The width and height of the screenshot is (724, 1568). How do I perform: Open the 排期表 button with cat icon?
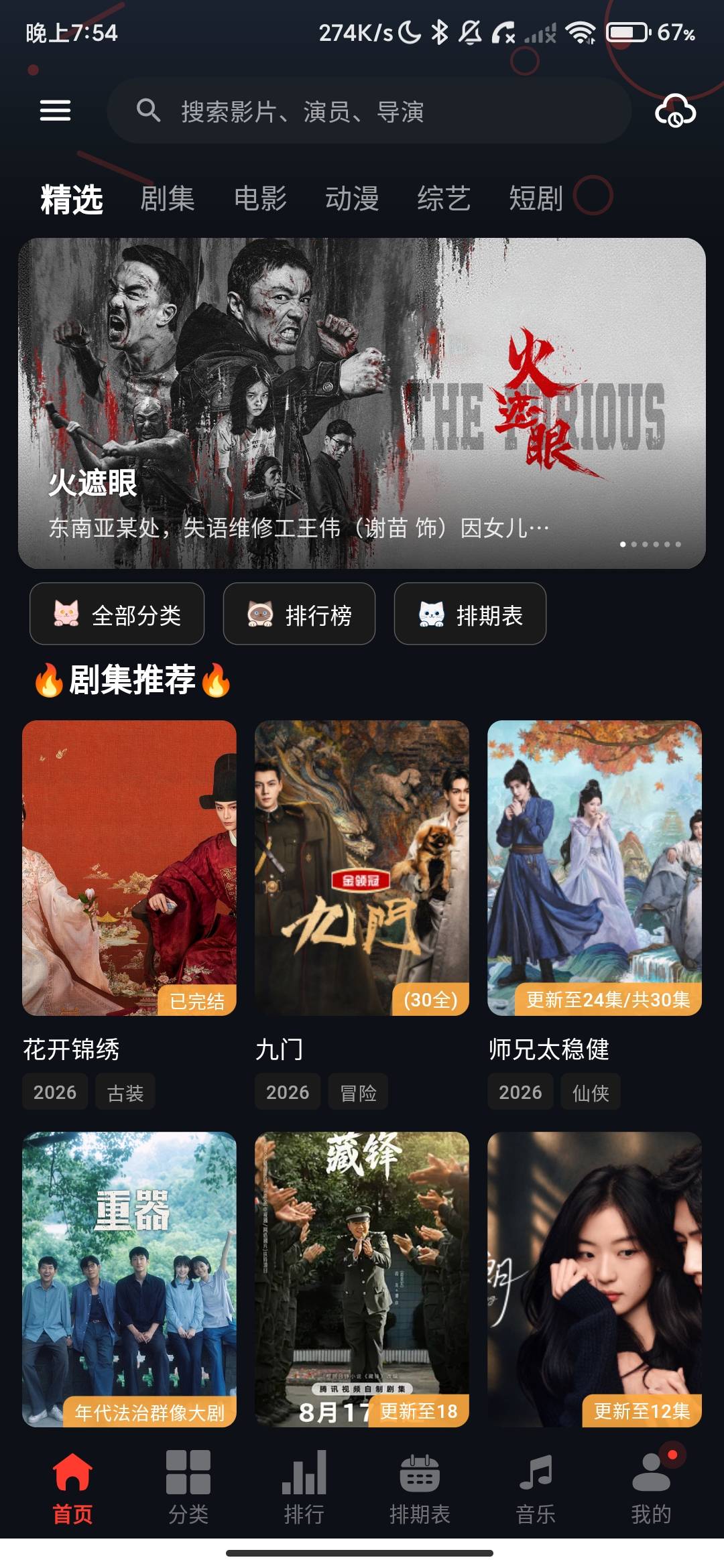pos(470,614)
